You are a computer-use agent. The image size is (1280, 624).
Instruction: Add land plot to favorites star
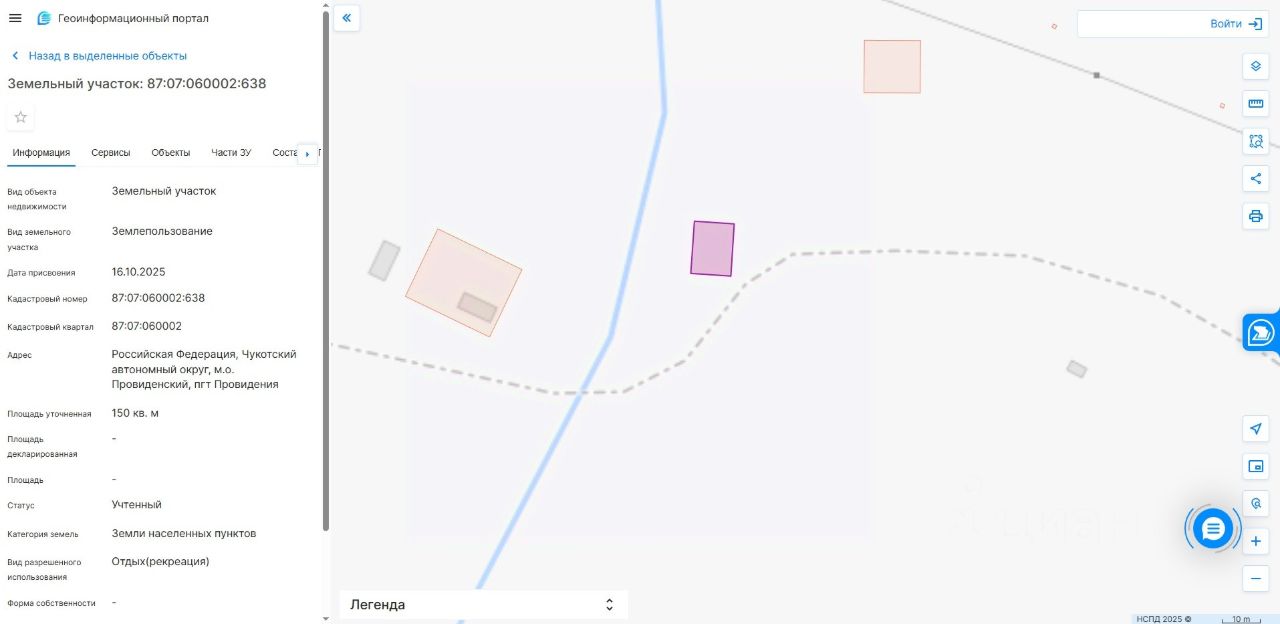(x=21, y=117)
